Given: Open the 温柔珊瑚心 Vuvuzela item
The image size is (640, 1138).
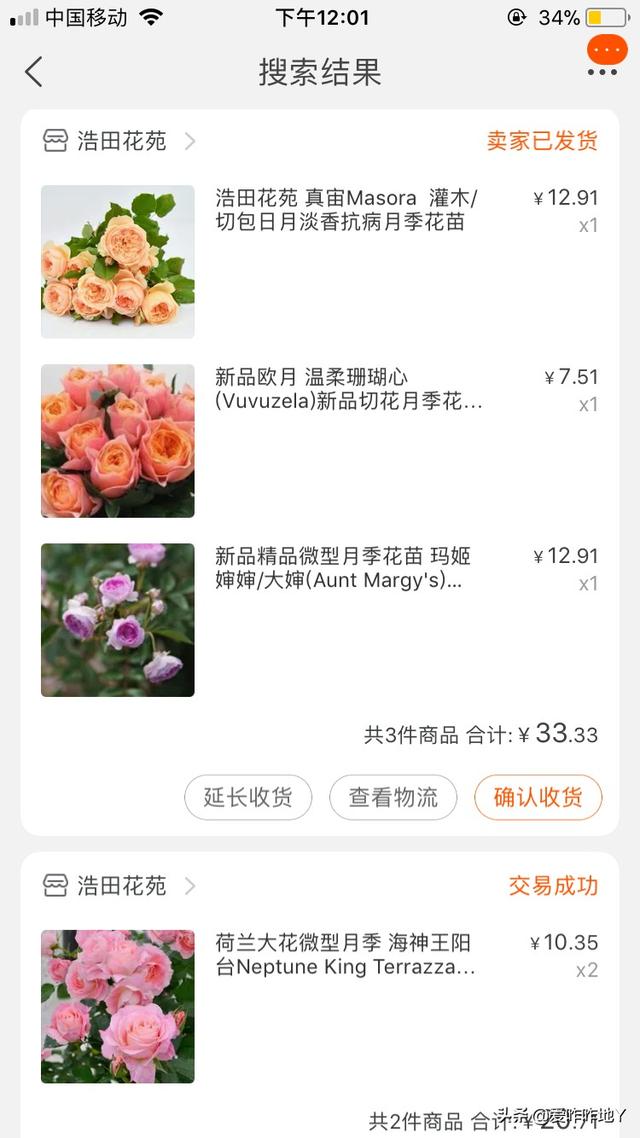Looking at the screenshot, I should [319, 441].
